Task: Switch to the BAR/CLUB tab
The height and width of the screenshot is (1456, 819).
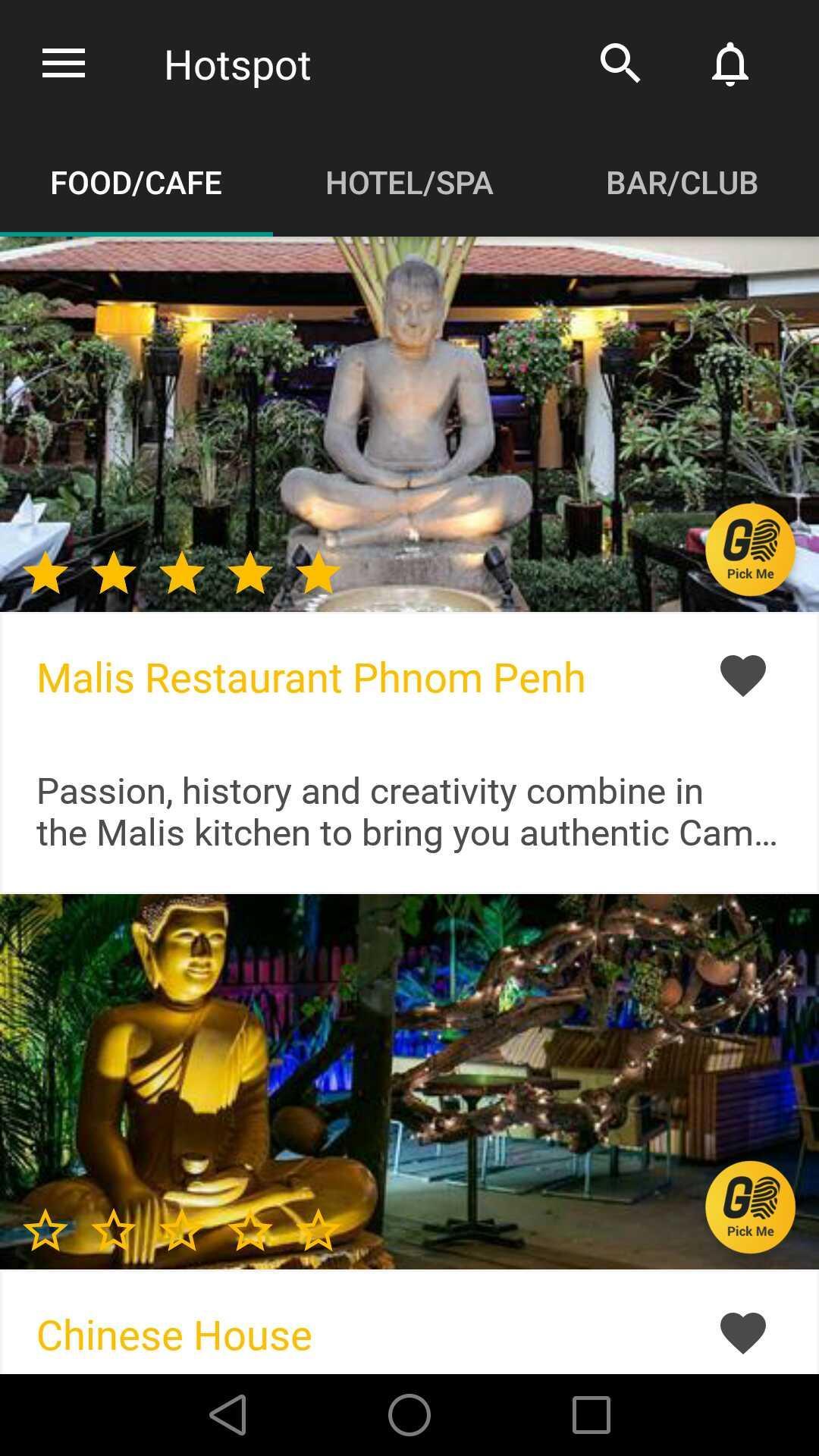Action: 682,183
